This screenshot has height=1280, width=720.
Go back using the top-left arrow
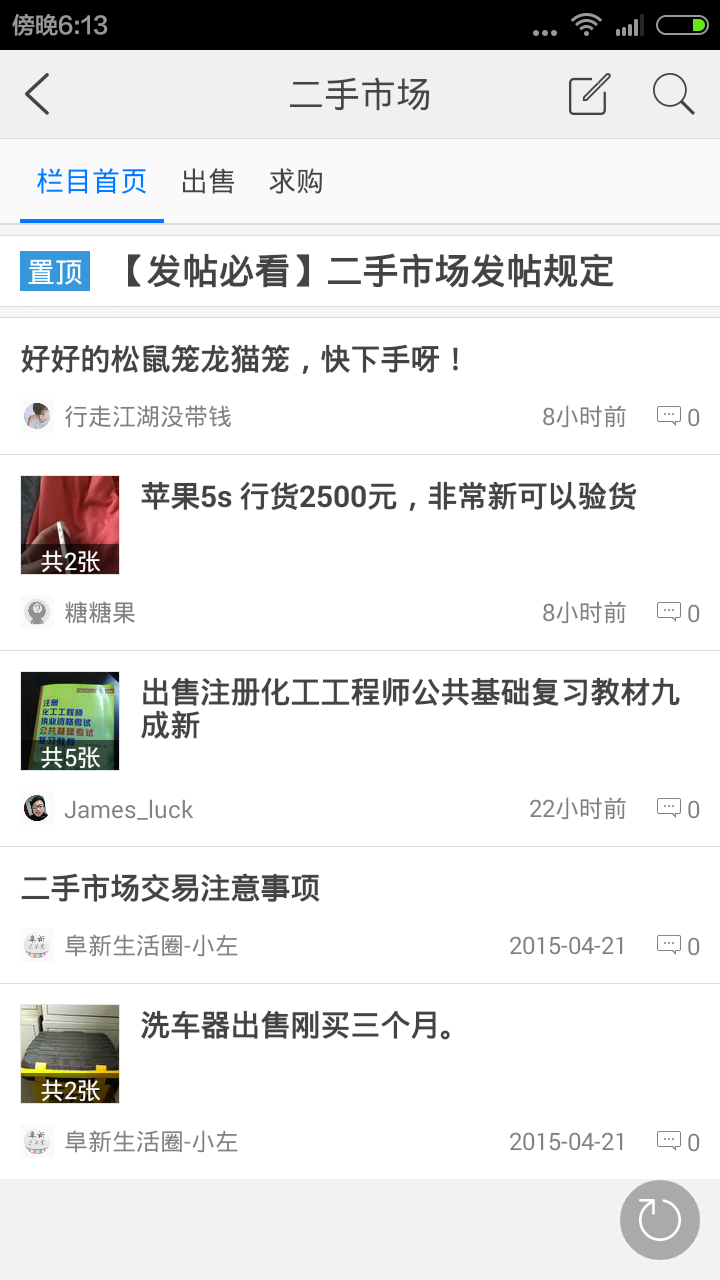point(38,95)
